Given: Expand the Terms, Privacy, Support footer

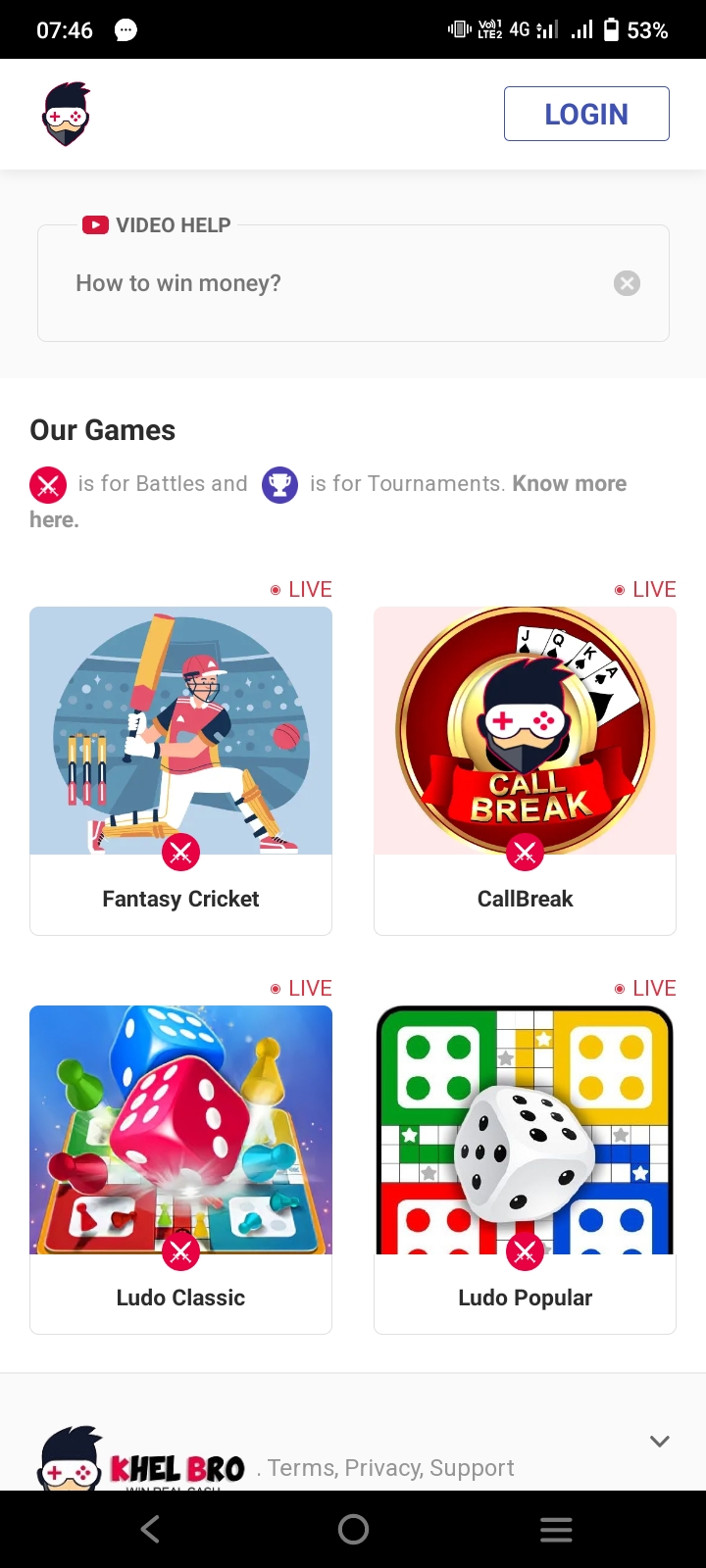Looking at the screenshot, I should [x=659, y=1442].
